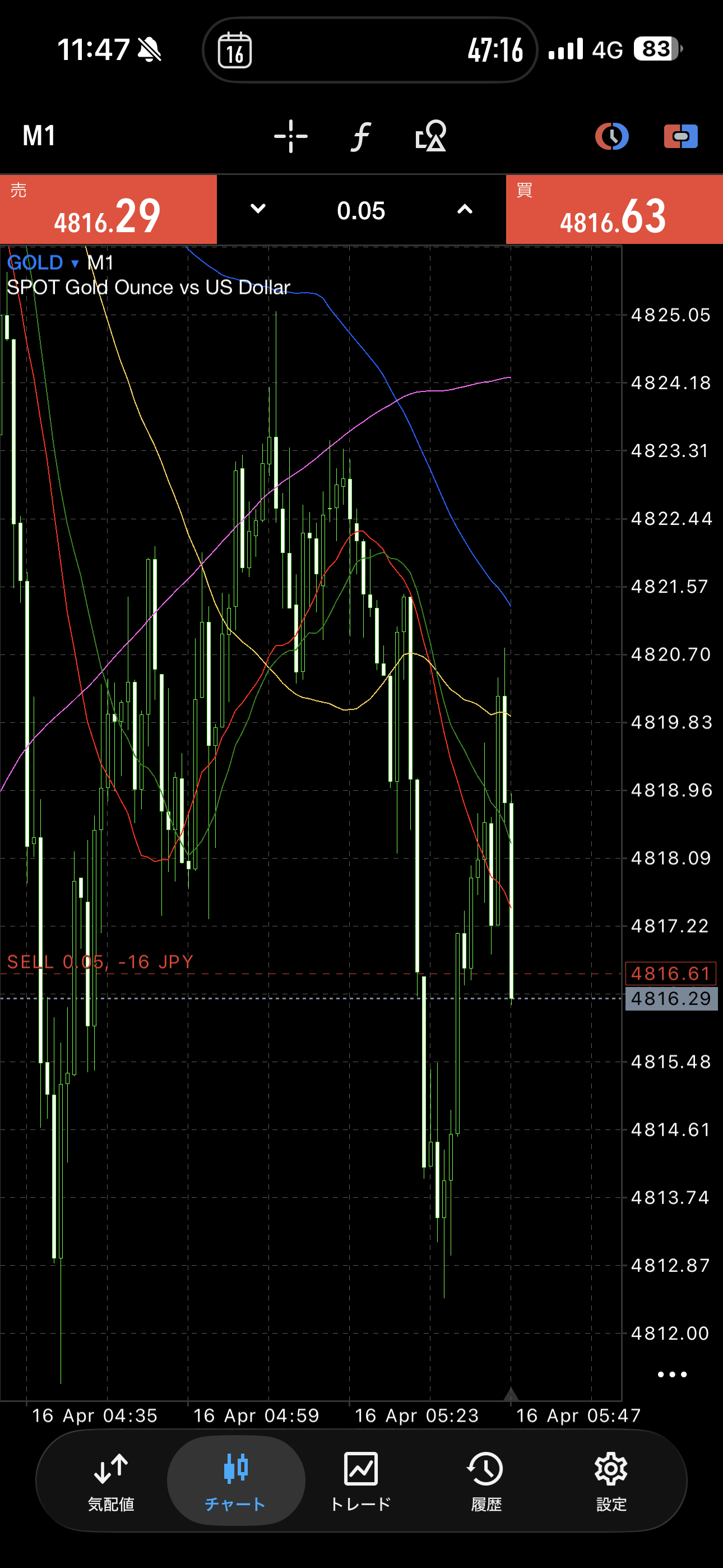723x1568 pixels.
Task: Enable the crosshair tool
Action: tap(290, 136)
